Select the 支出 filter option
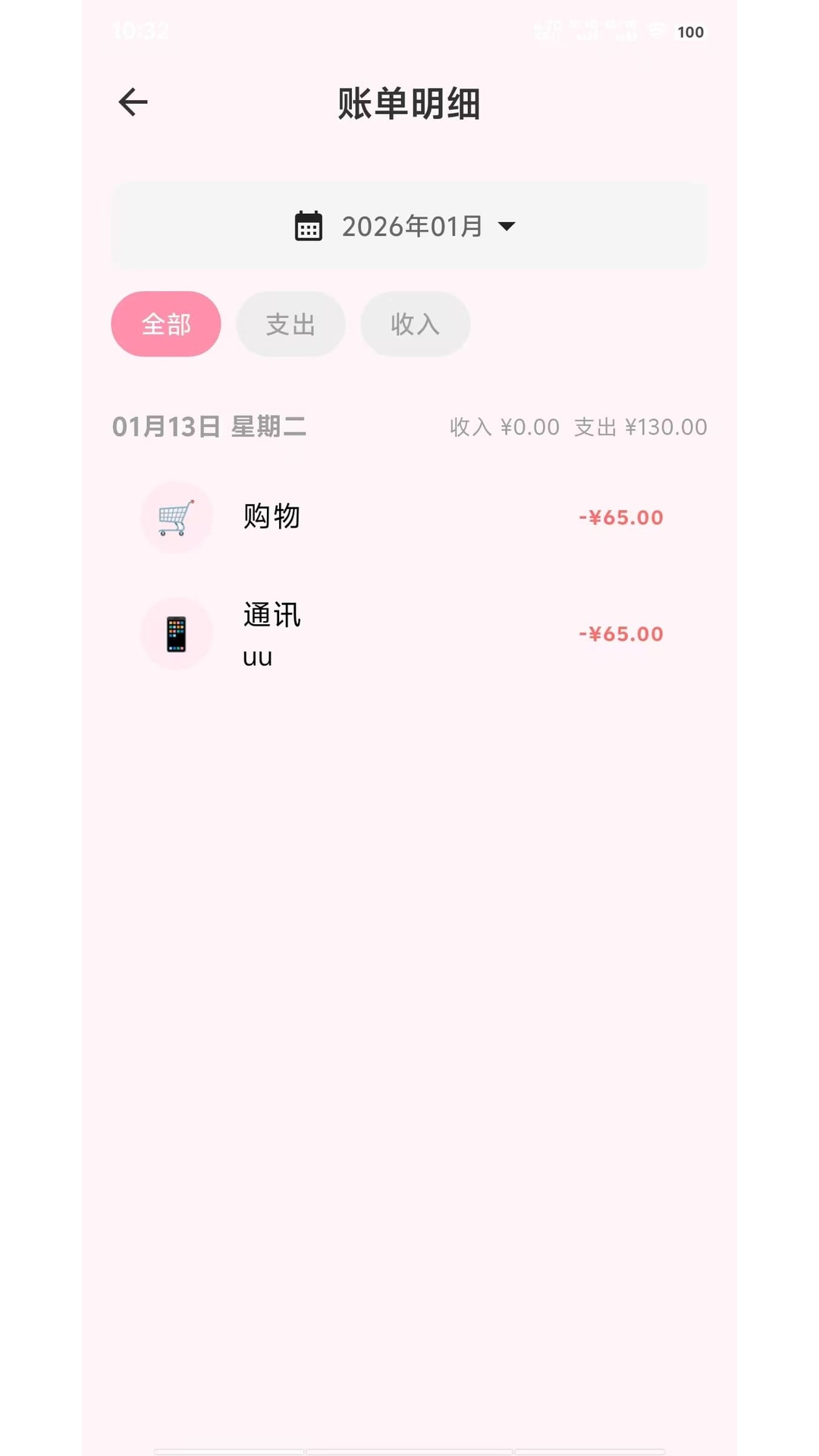The height and width of the screenshot is (1456, 819). (x=290, y=324)
